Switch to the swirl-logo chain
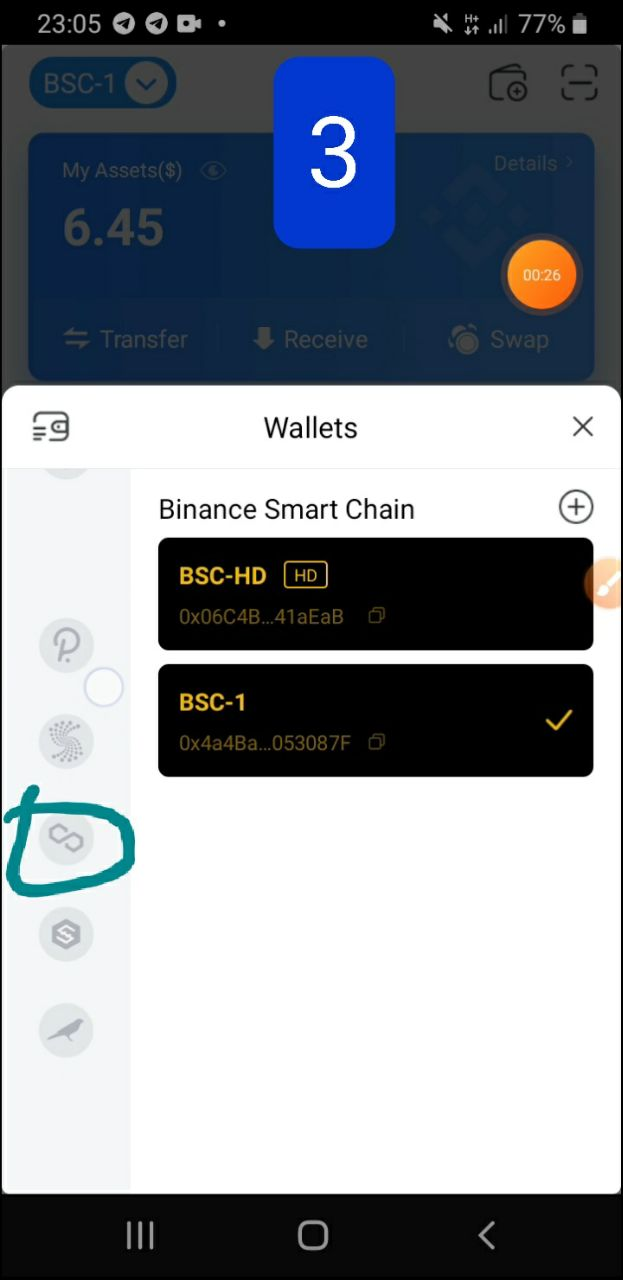 click(x=66, y=741)
